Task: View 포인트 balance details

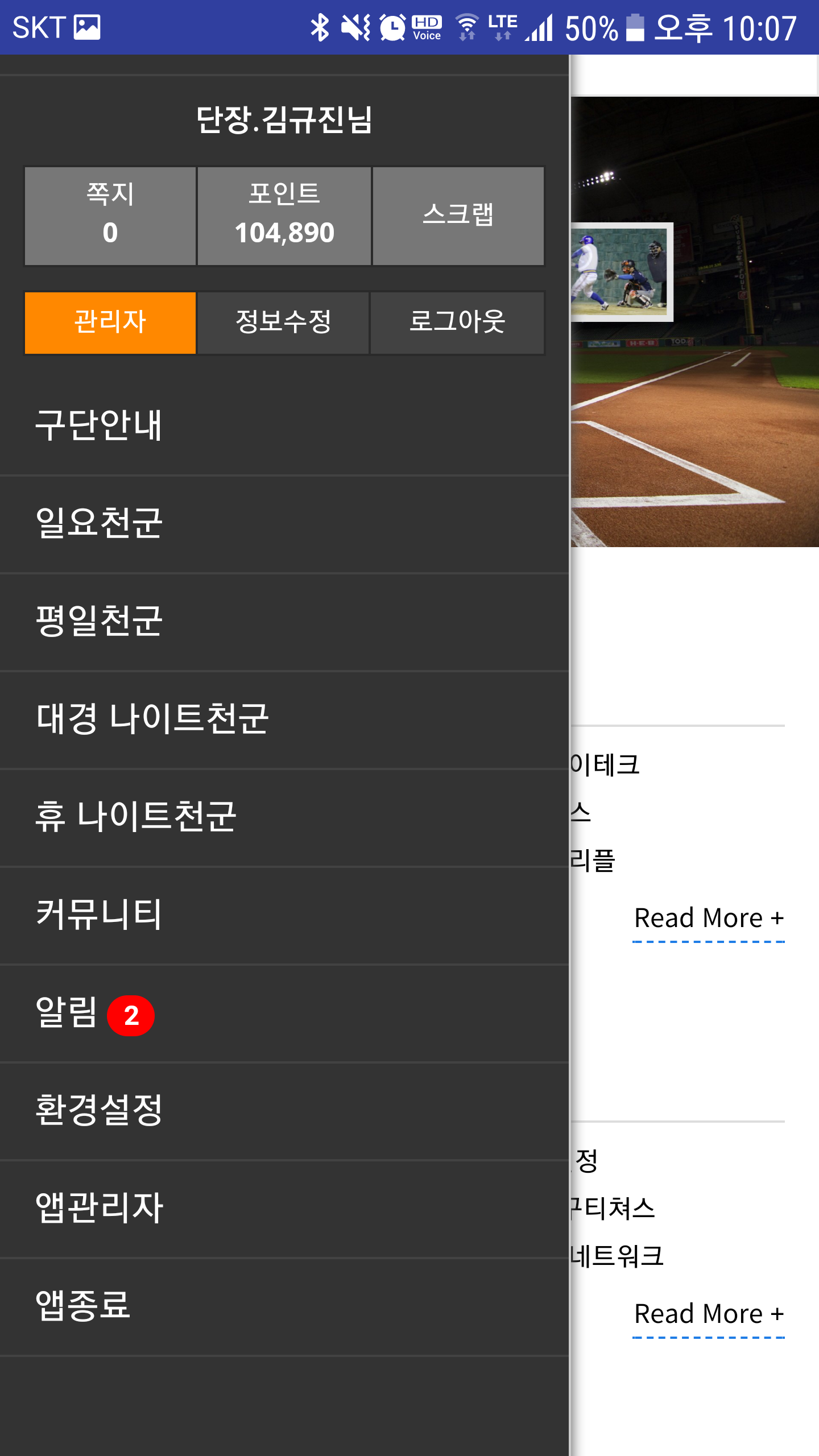Action: pyautogui.click(x=284, y=216)
